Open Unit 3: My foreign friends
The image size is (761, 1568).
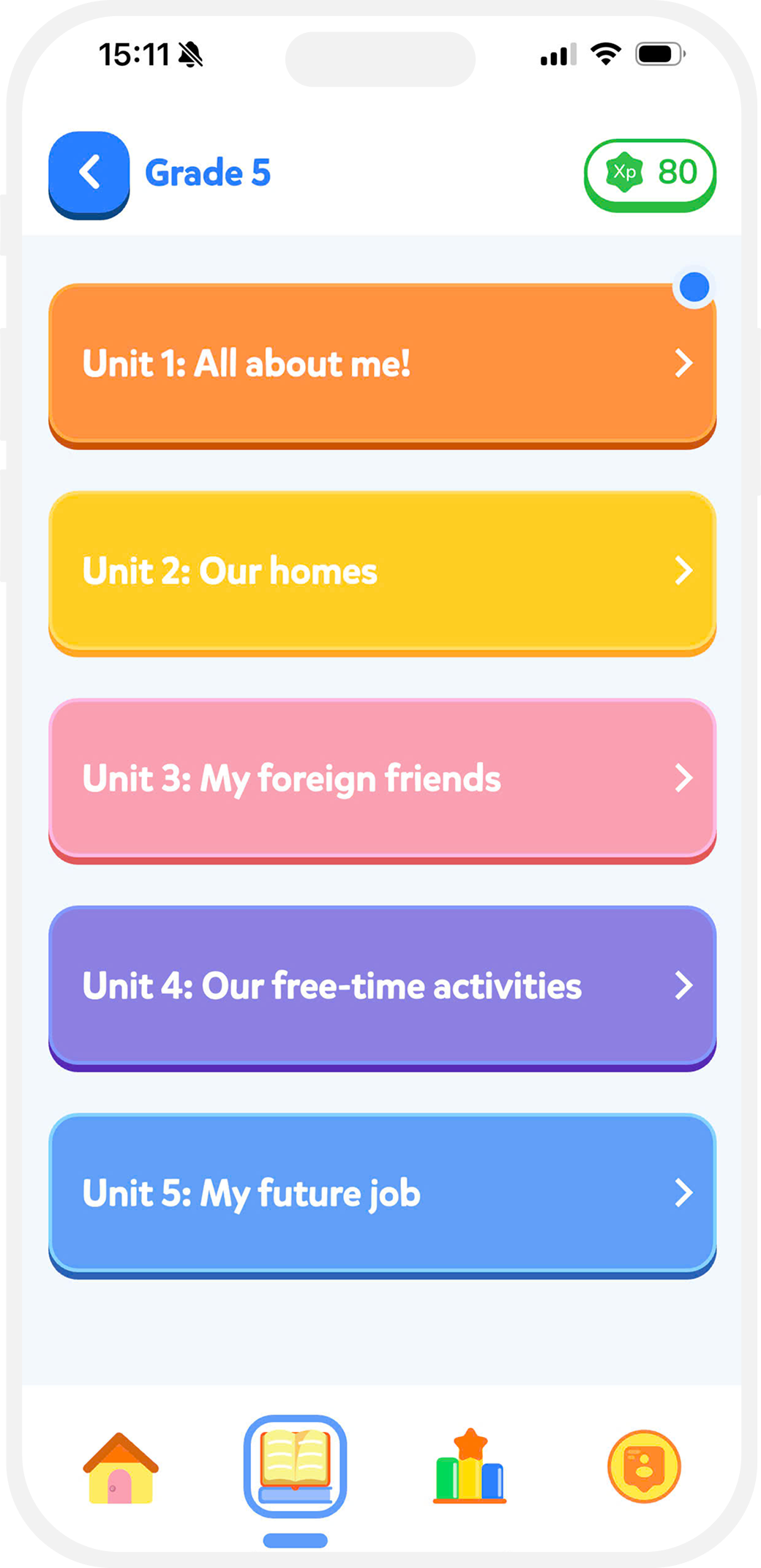point(382,780)
